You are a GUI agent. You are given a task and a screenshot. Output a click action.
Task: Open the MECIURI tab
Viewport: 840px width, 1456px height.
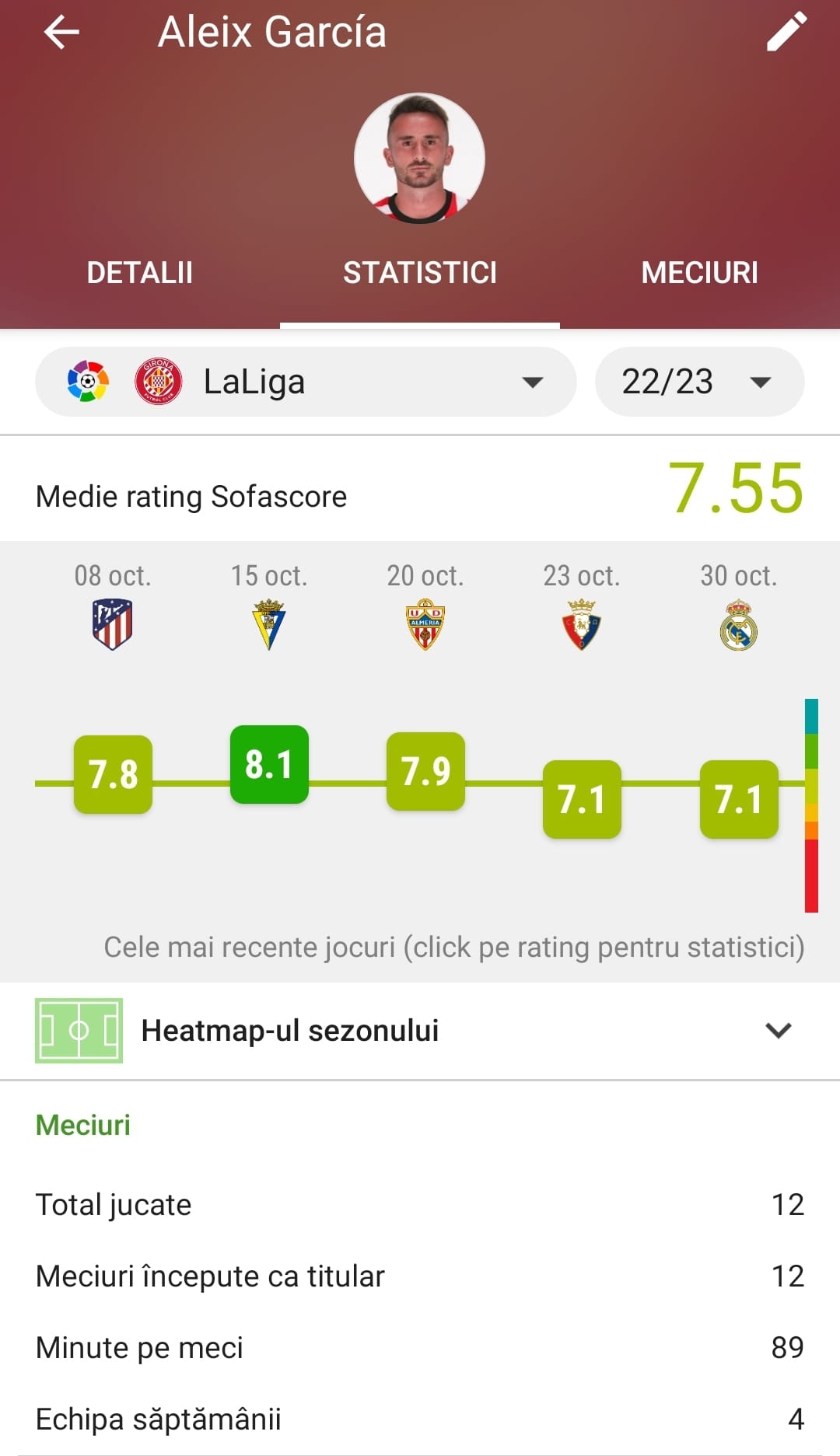[699, 273]
